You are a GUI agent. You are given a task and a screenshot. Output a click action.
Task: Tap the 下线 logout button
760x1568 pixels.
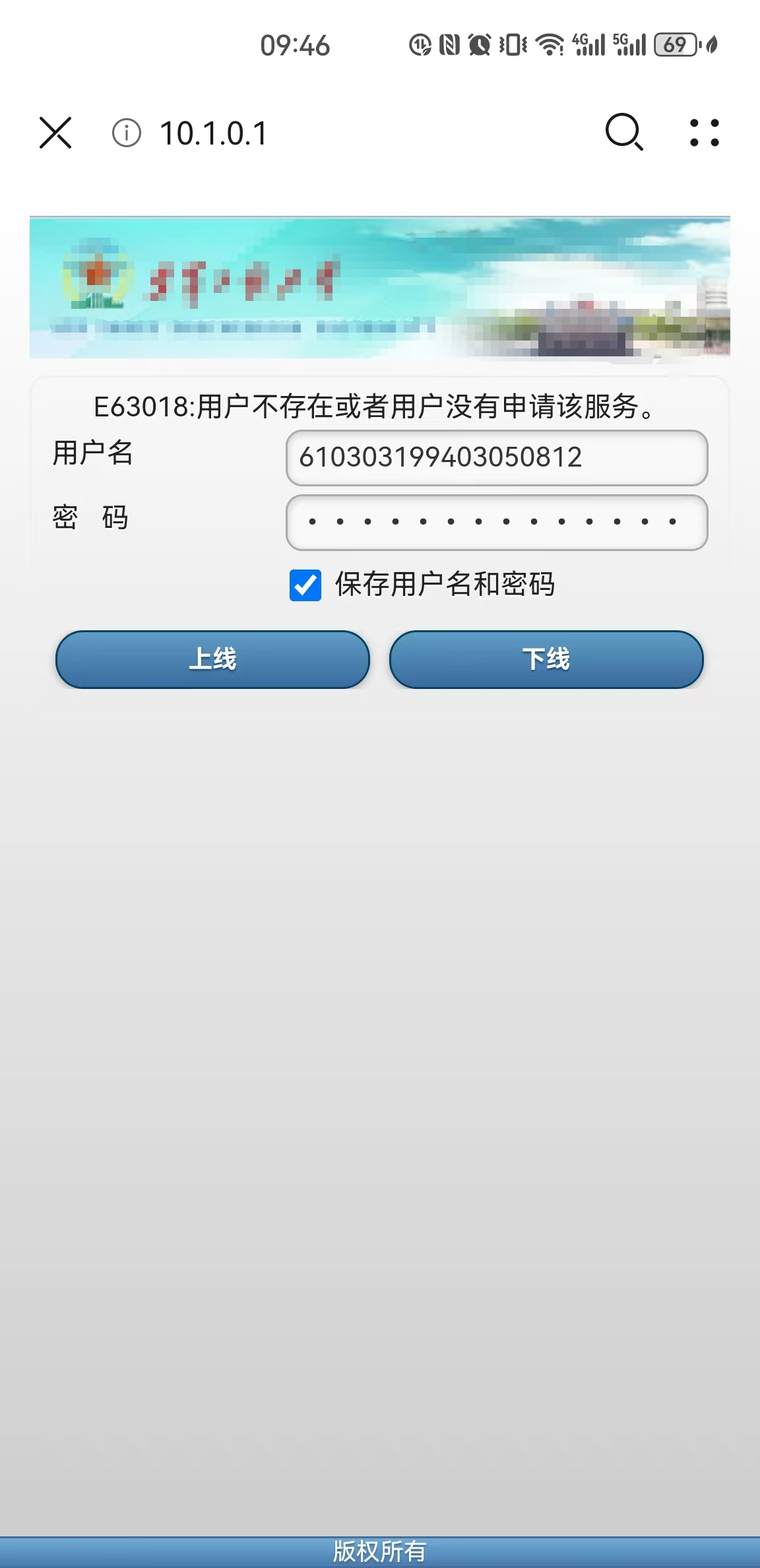click(546, 659)
